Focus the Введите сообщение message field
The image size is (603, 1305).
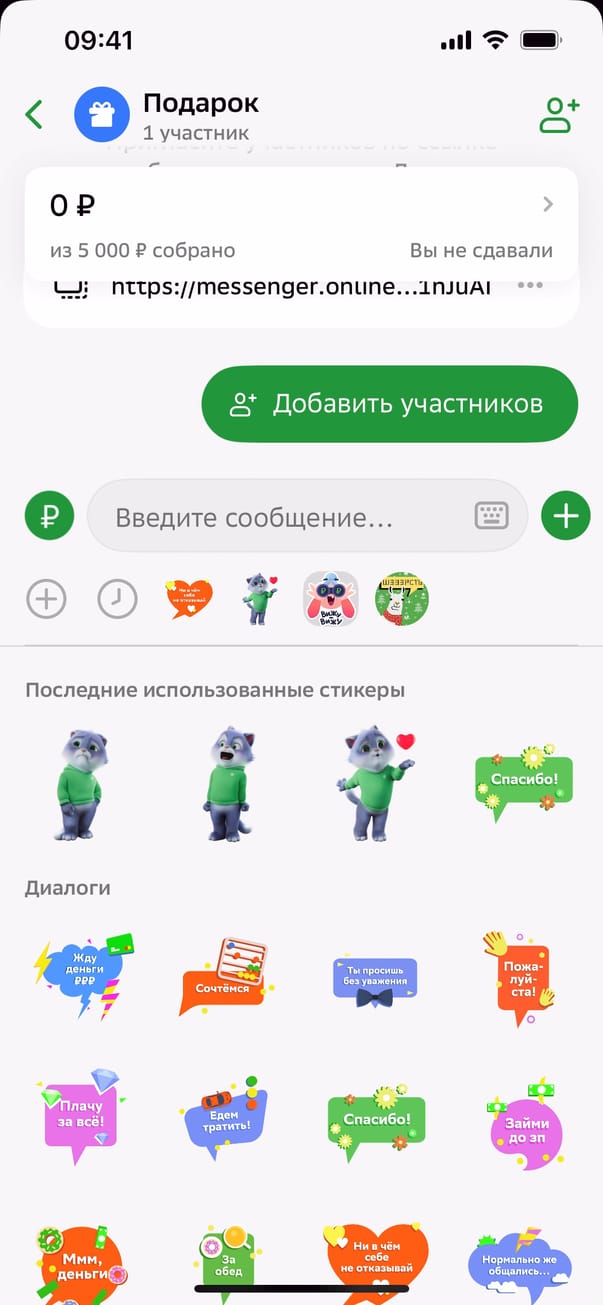click(x=280, y=517)
